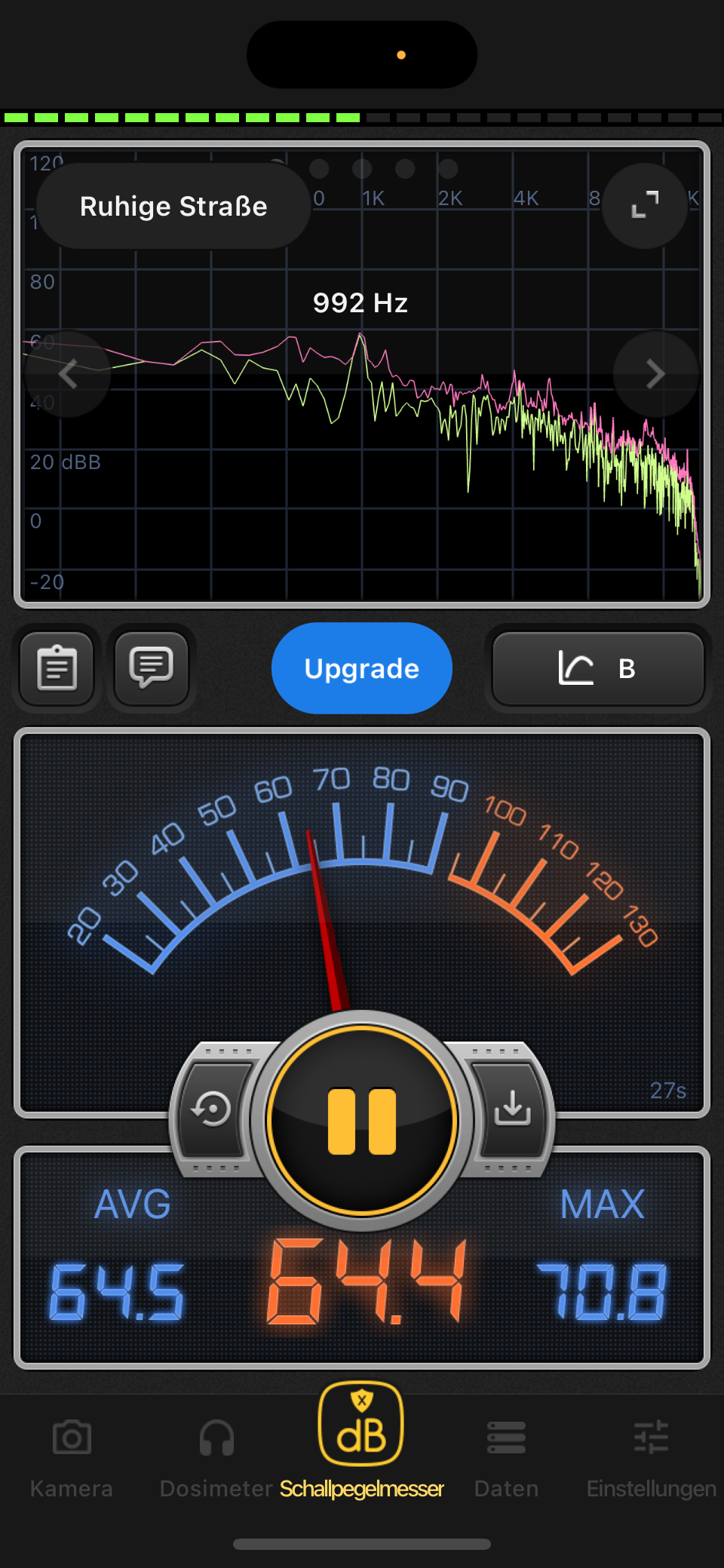Viewport: 724px width, 1568px height.
Task: Reset the measurement with the circular arrow
Action: (212, 1109)
